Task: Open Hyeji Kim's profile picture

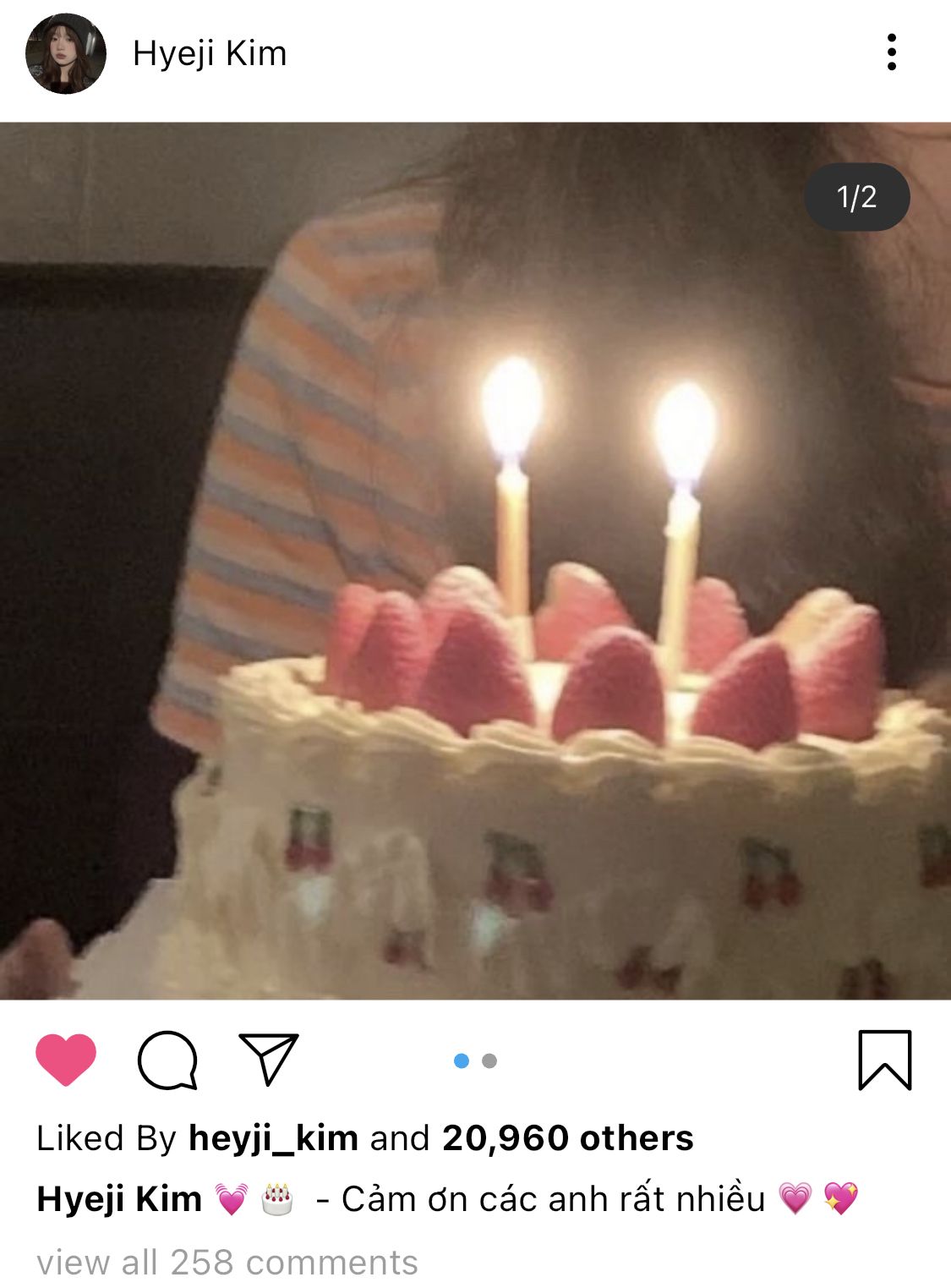Action: click(66, 53)
